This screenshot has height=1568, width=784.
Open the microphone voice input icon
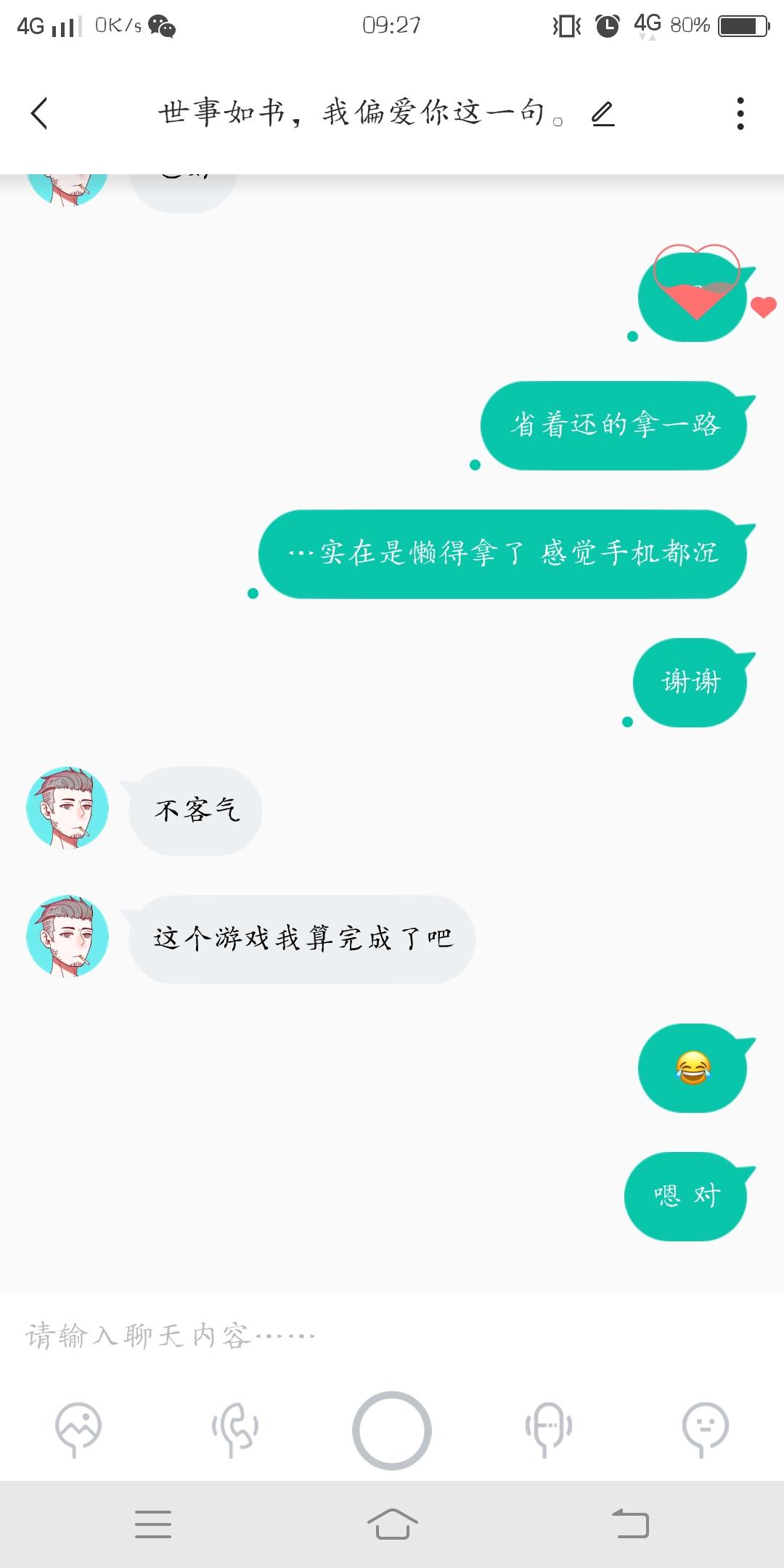[549, 1429]
